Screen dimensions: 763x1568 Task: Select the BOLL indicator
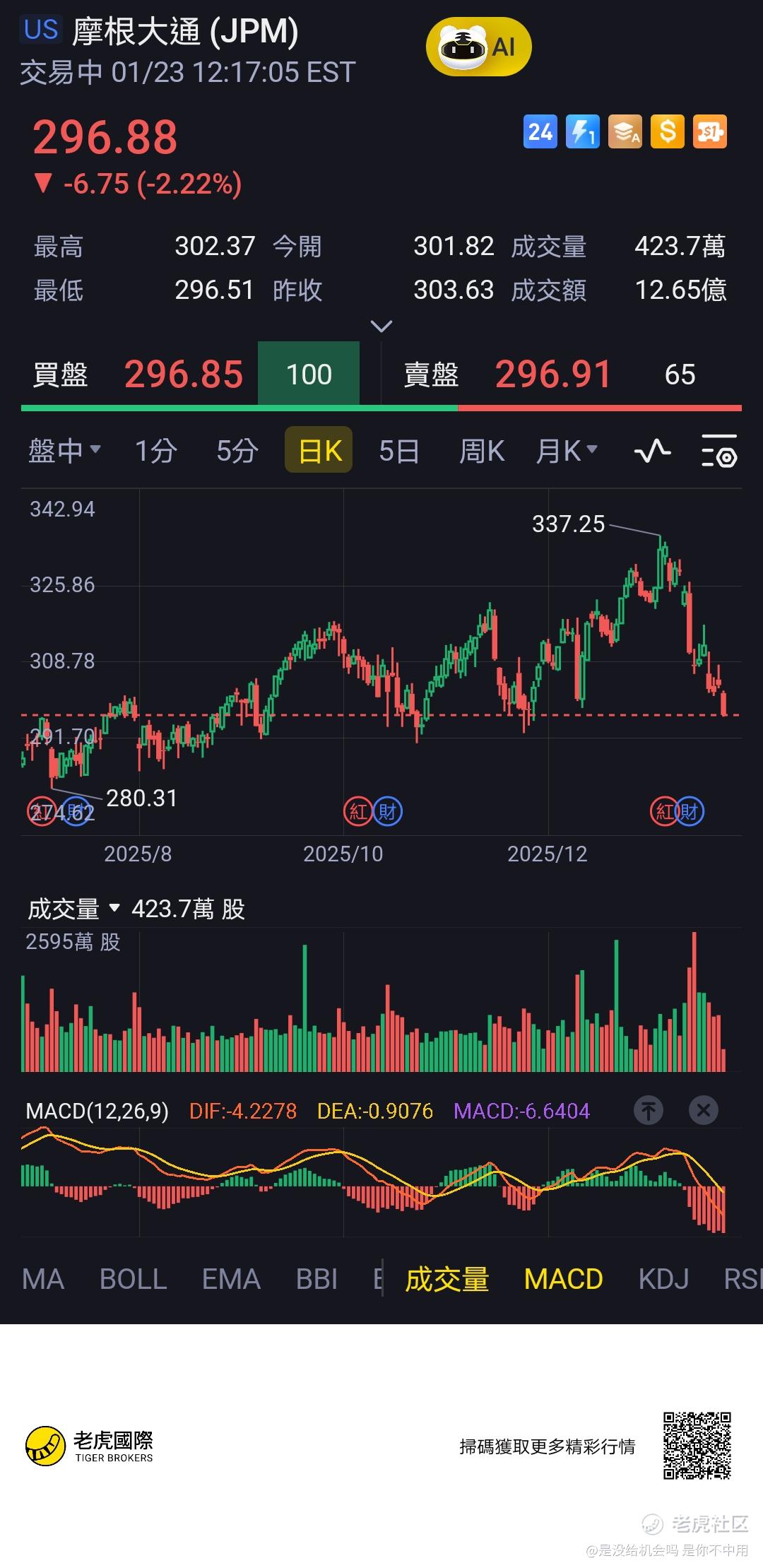133,1279
